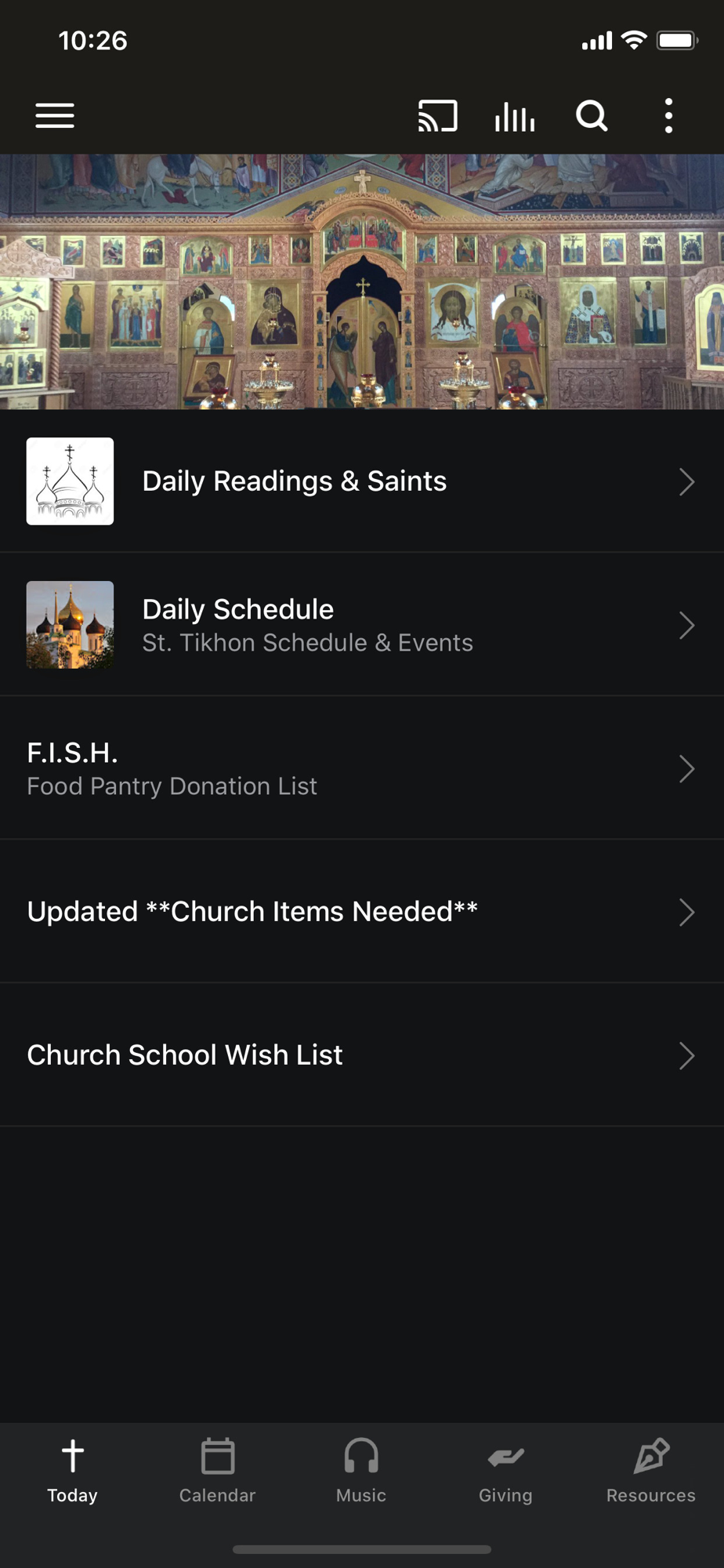Open Daily Readings & Saints
This screenshot has height=1568, width=724.
coord(362,481)
